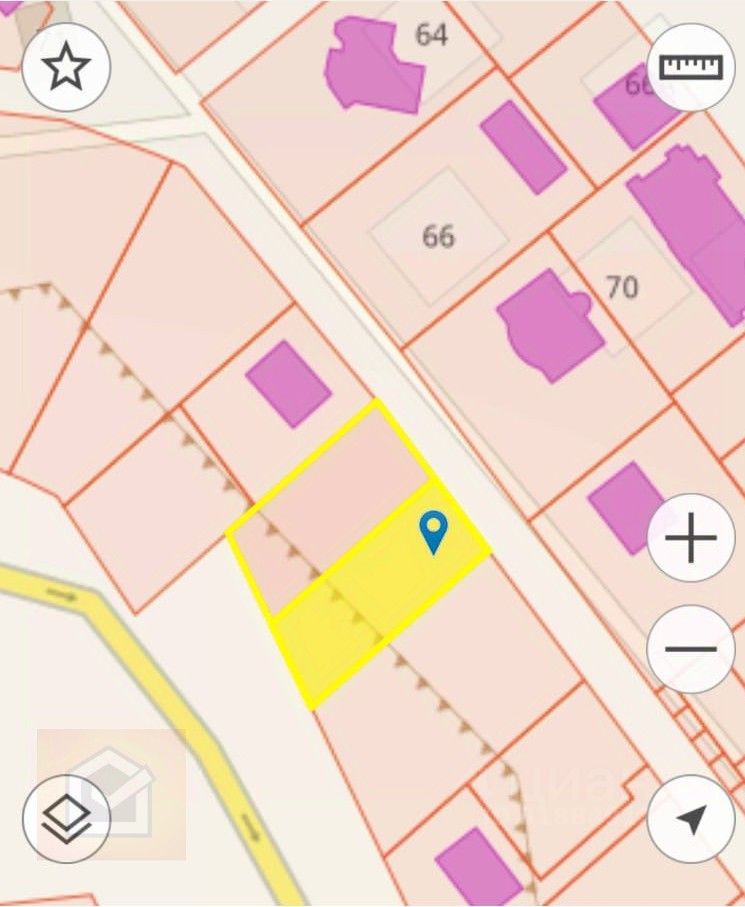Viewport: 745px width, 907px height.
Task: Activate the ruler measurement tool
Action: coord(691,66)
